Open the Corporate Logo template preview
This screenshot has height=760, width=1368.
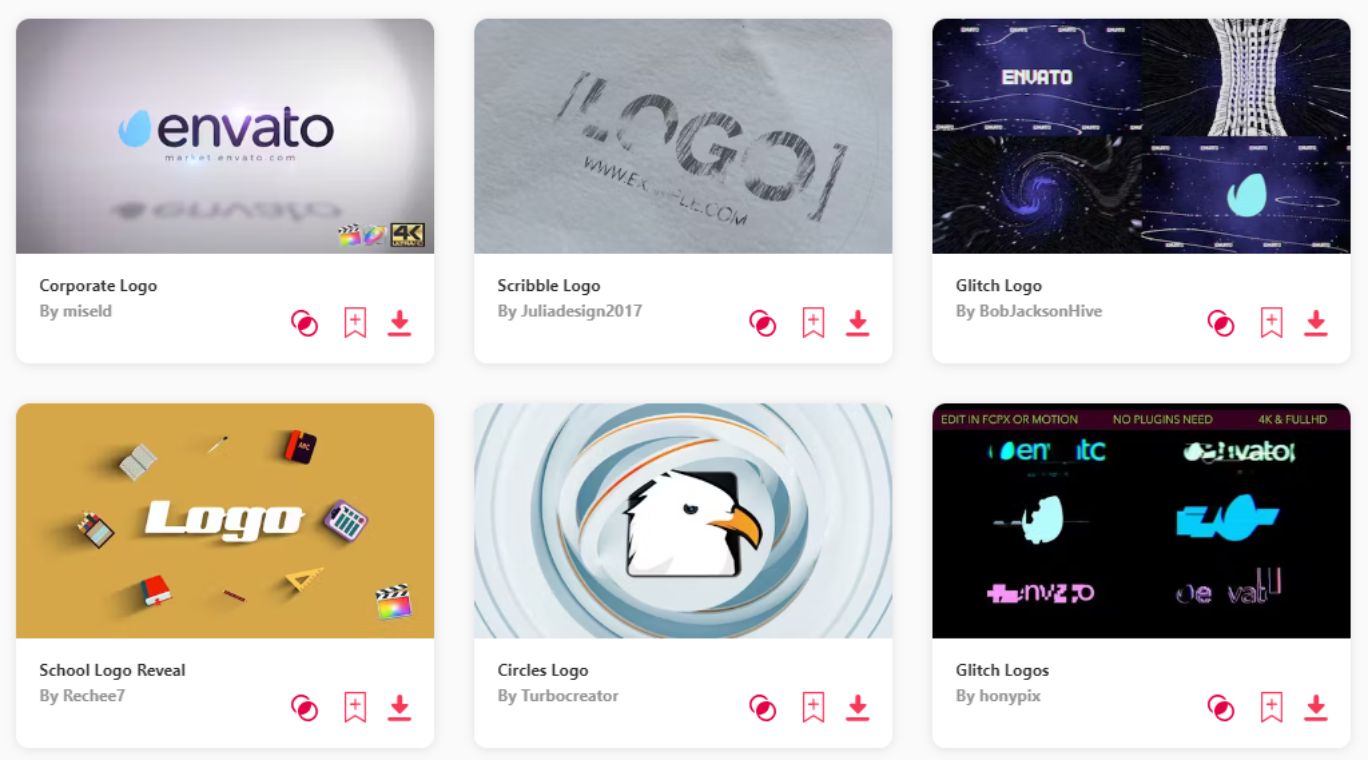coord(225,136)
